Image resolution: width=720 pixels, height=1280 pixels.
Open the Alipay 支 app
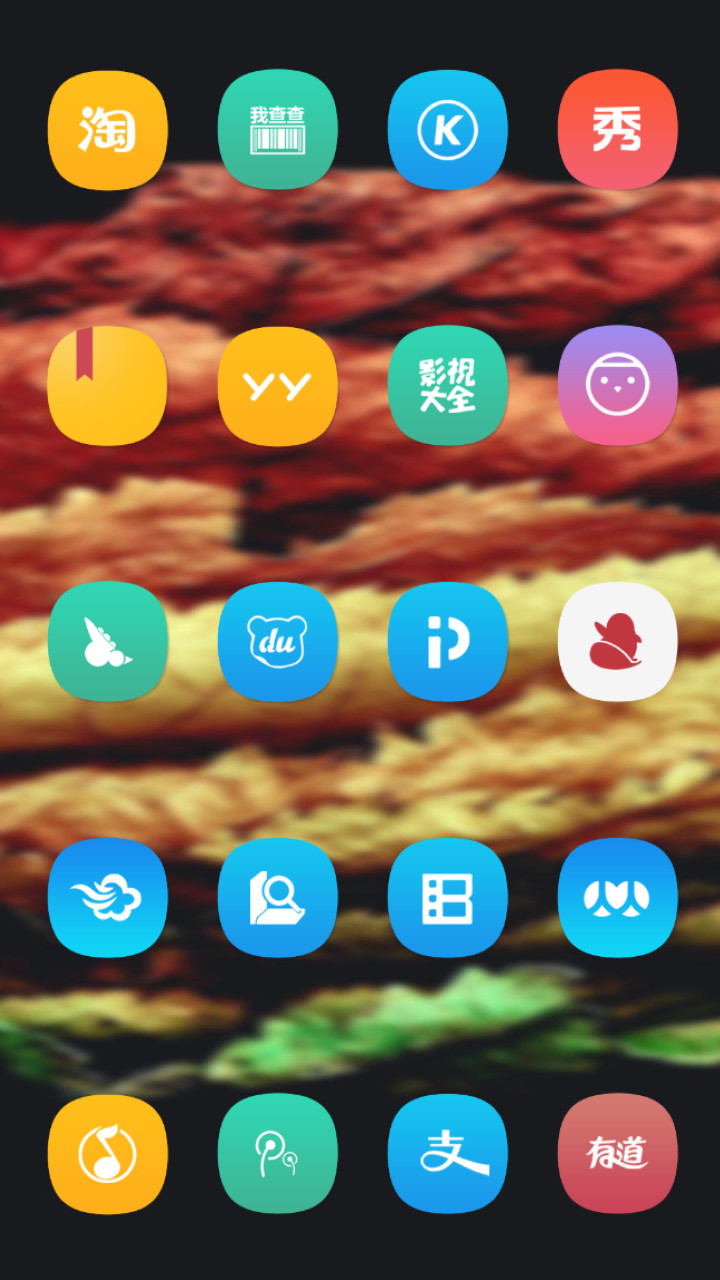click(x=448, y=1154)
